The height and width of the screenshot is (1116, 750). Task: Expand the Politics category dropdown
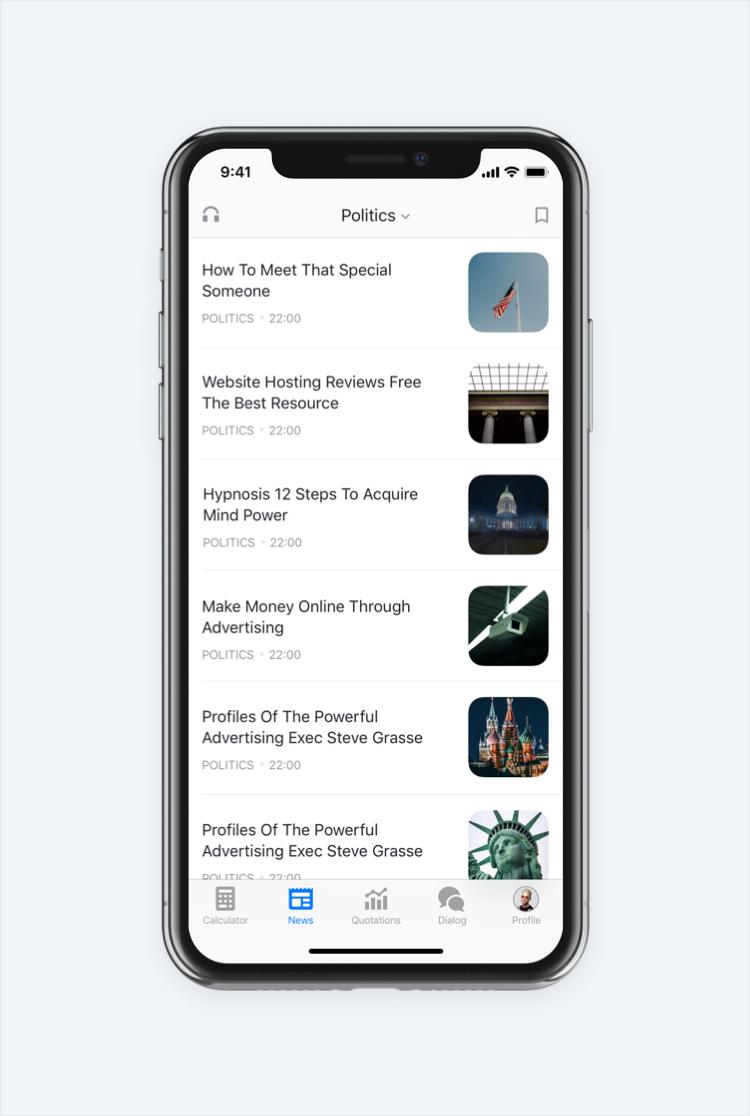point(375,215)
